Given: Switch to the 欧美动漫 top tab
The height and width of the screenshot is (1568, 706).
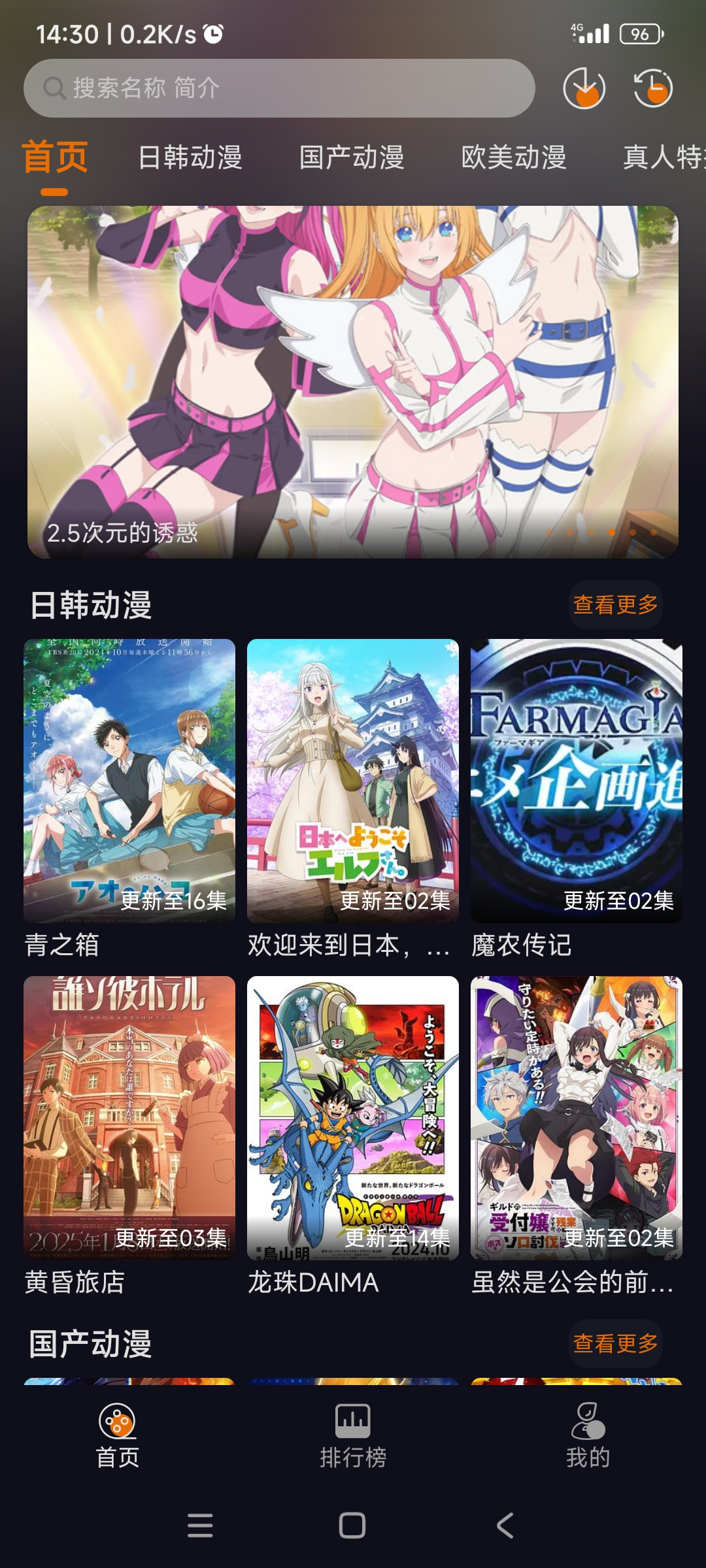Looking at the screenshot, I should point(514,157).
